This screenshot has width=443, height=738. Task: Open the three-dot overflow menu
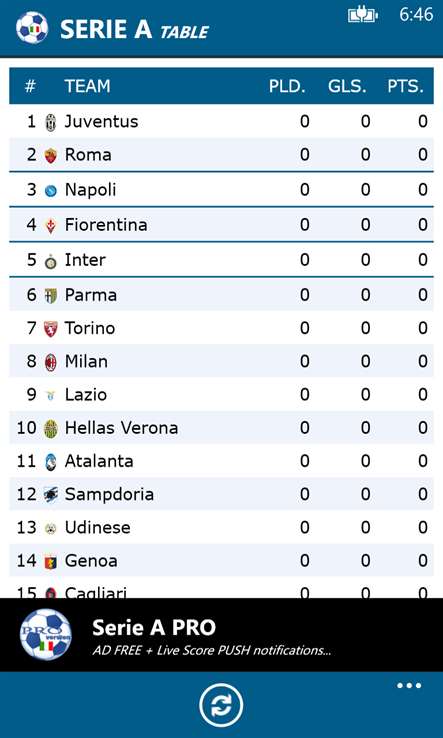click(x=409, y=686)
